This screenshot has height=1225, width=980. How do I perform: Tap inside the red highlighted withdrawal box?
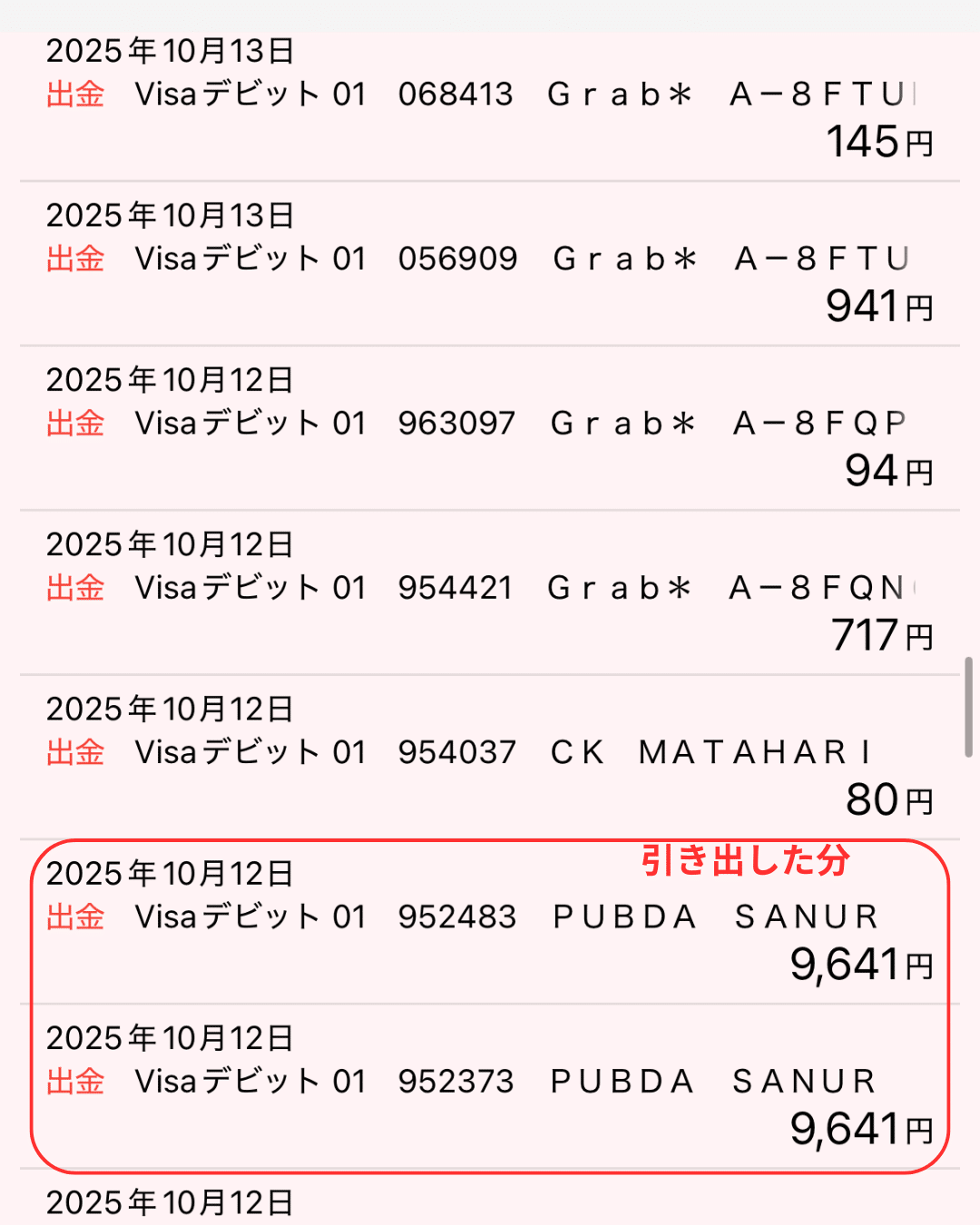[x=490, y=998]
